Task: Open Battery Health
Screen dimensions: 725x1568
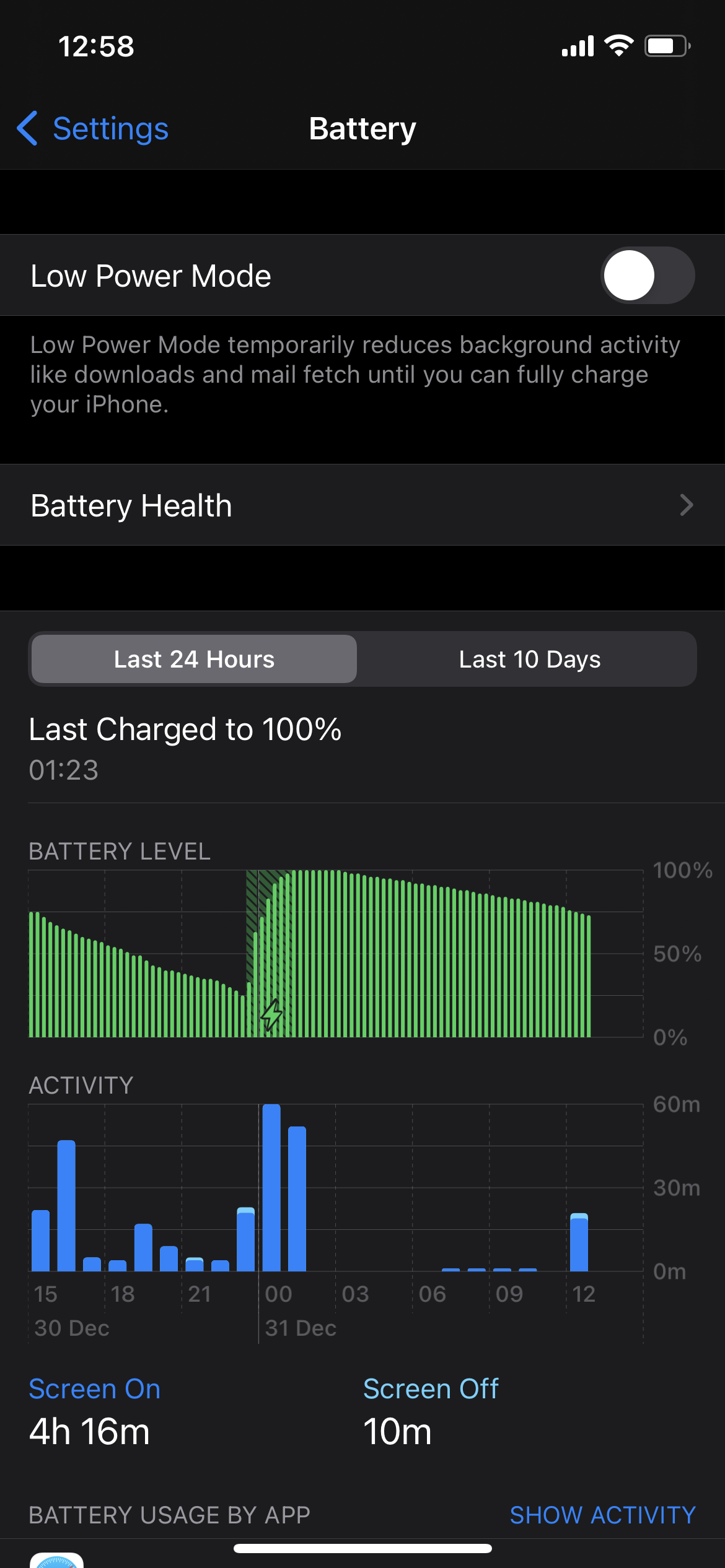Action: coord(362,505)
